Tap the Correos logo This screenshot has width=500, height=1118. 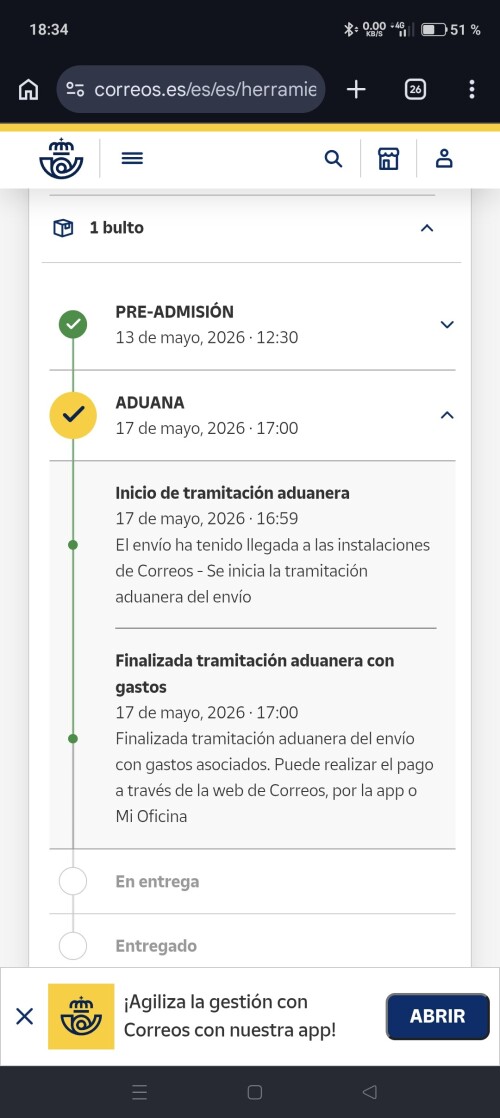[x=61, y=158]
